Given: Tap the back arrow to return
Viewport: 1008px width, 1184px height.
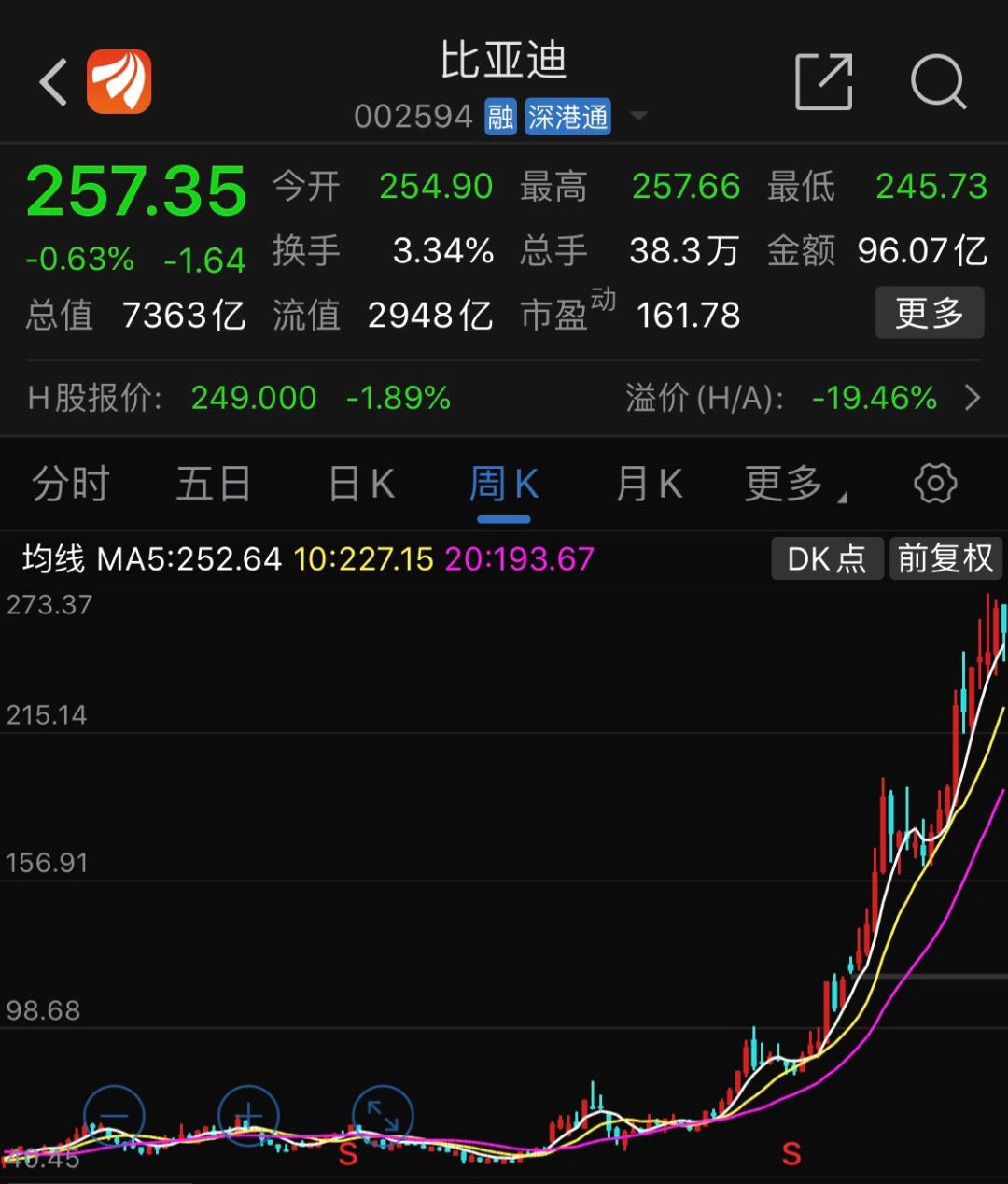Looking at the screenshot, I should [52, 79].
